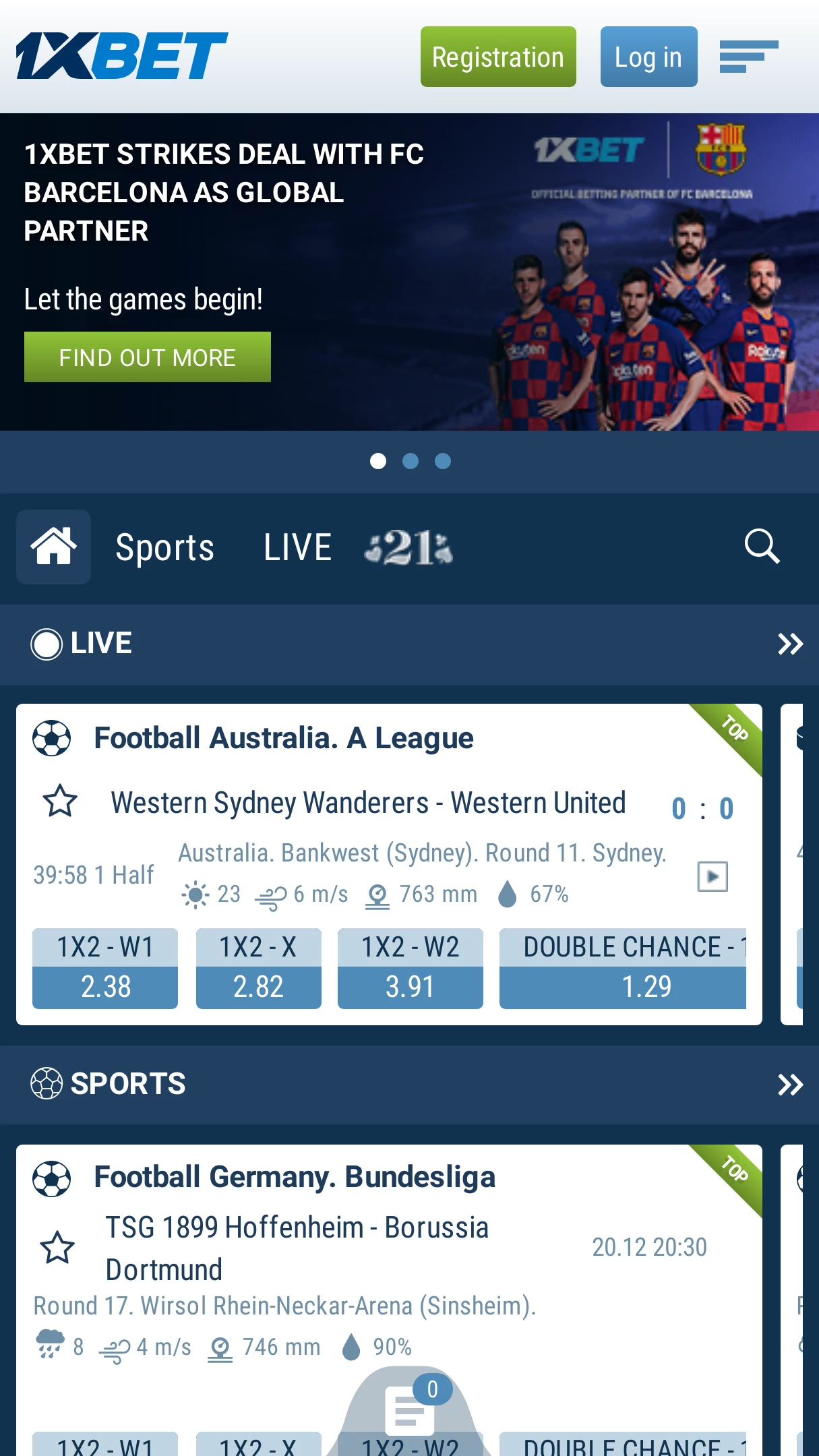Image resolution: width=819 pixels, height=1456 pixels.
Task: Open the bet slip button
Action: point(410,1409)
